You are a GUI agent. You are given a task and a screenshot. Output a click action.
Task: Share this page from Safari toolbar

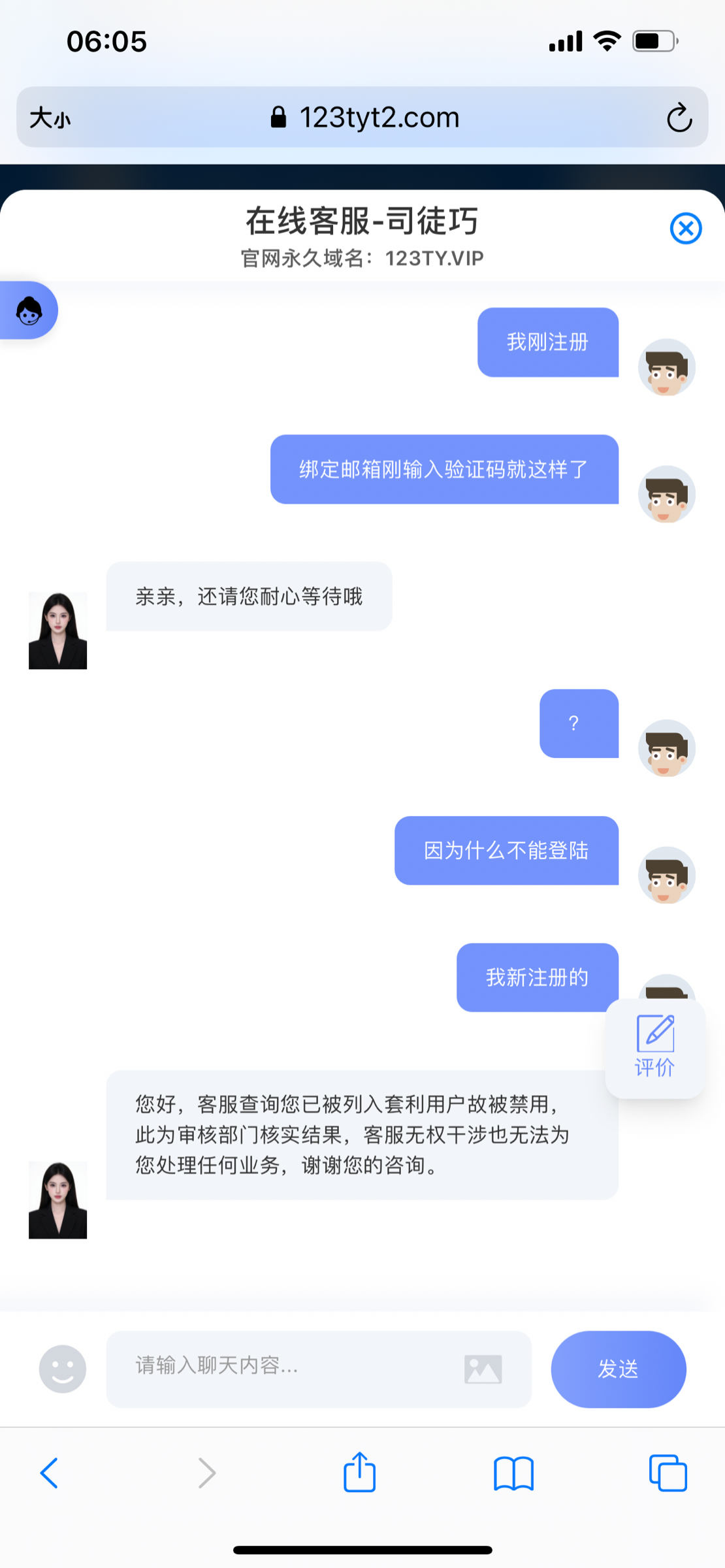coord(359,1473)
